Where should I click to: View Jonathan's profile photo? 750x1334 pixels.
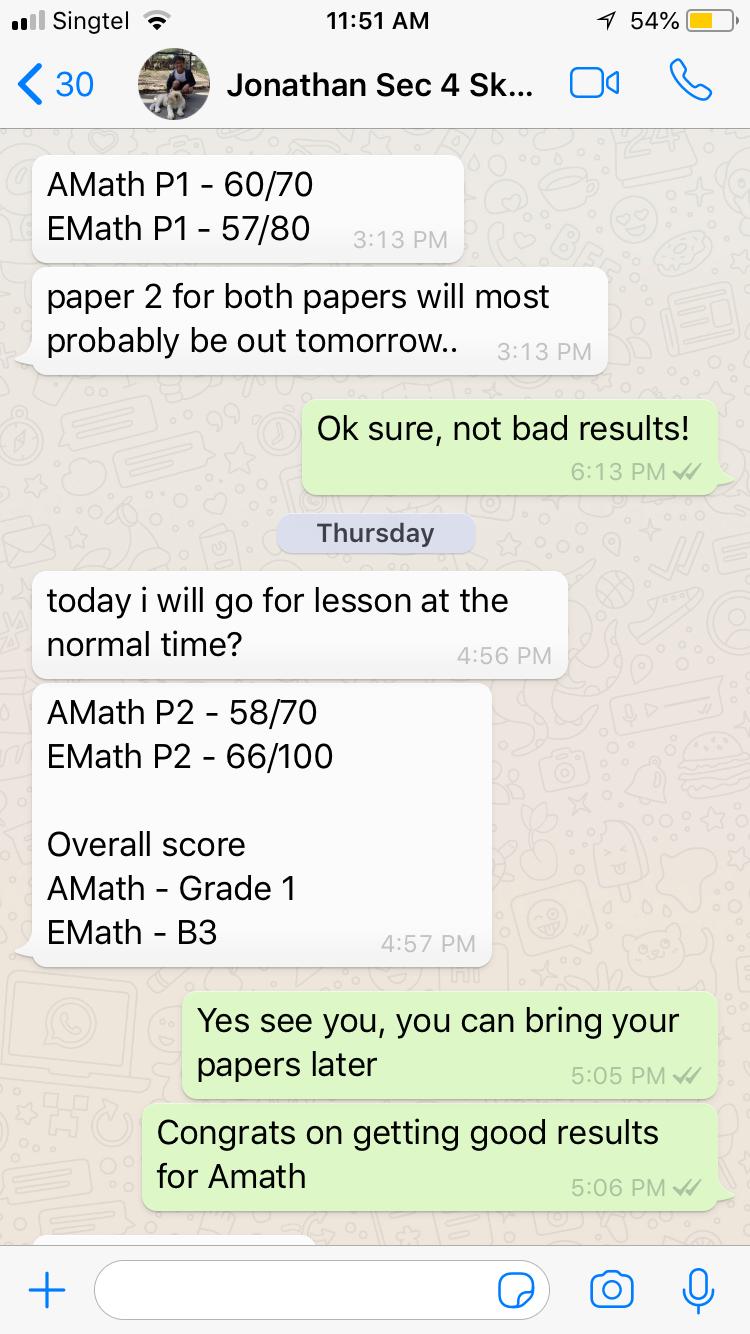[174, 84]
